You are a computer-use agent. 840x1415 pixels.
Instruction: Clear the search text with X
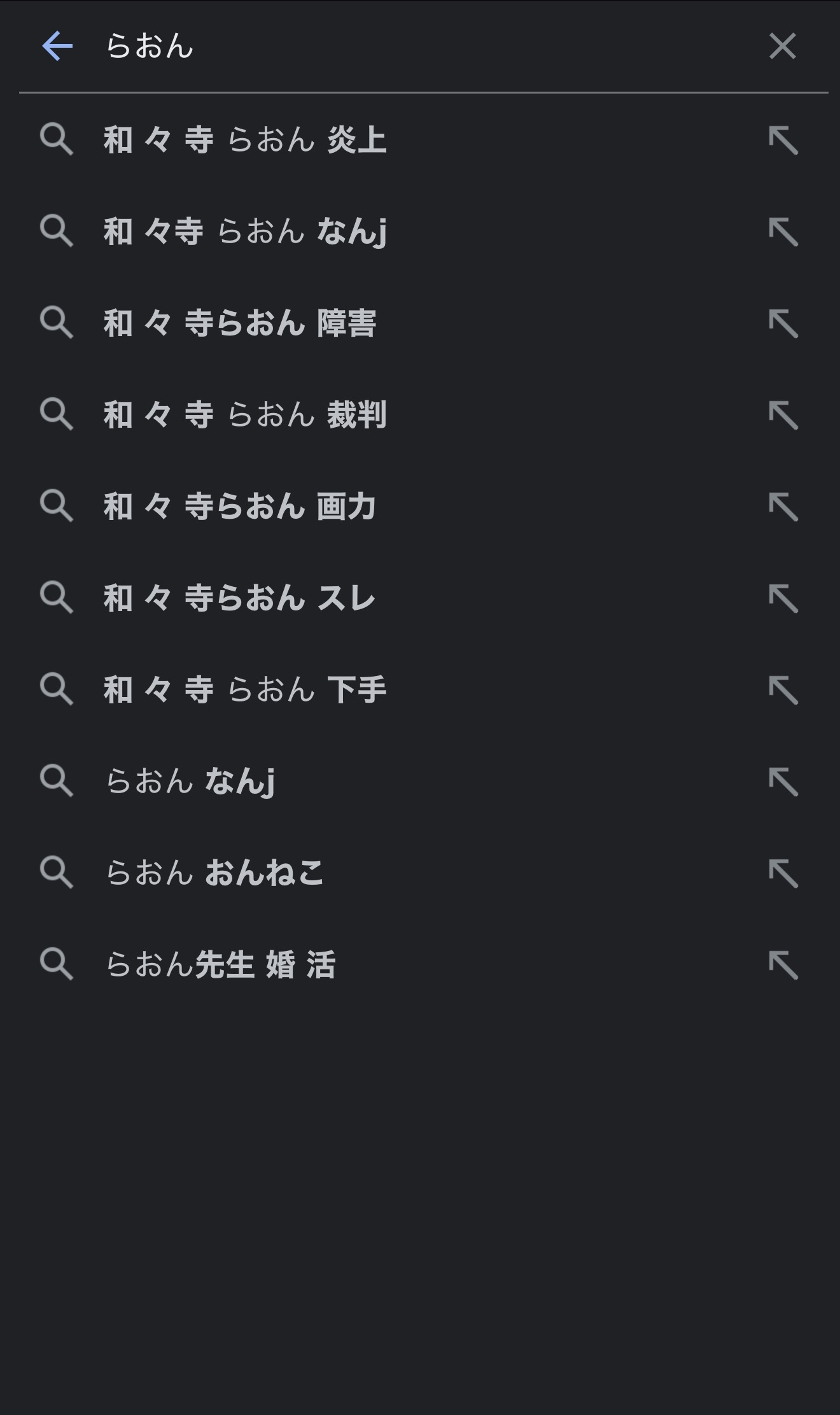coord(782,46)
